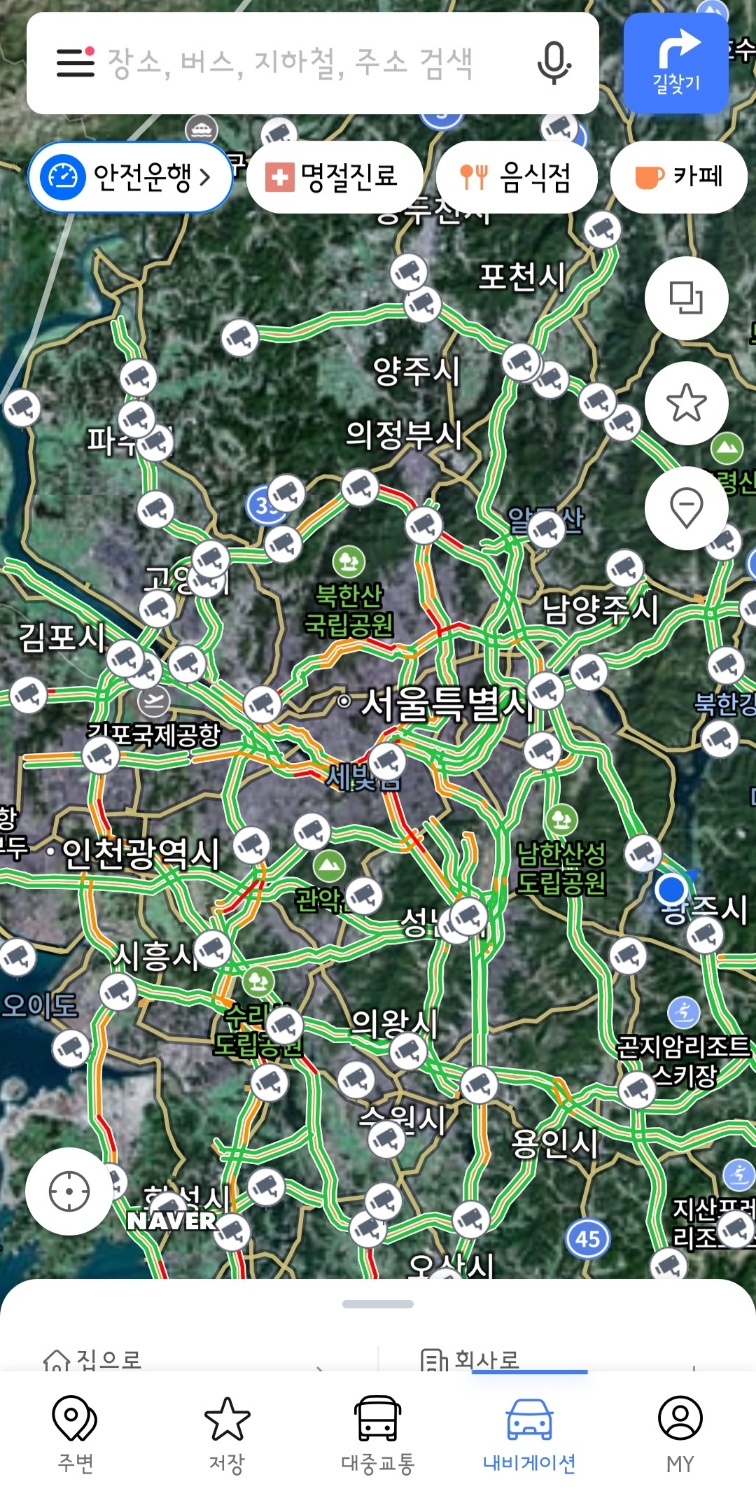Image resolution: width=756 pixels, height=1497 pixels.
Task: Select a CCTV camera icon near 포천시
Action: tap(602, 228)
